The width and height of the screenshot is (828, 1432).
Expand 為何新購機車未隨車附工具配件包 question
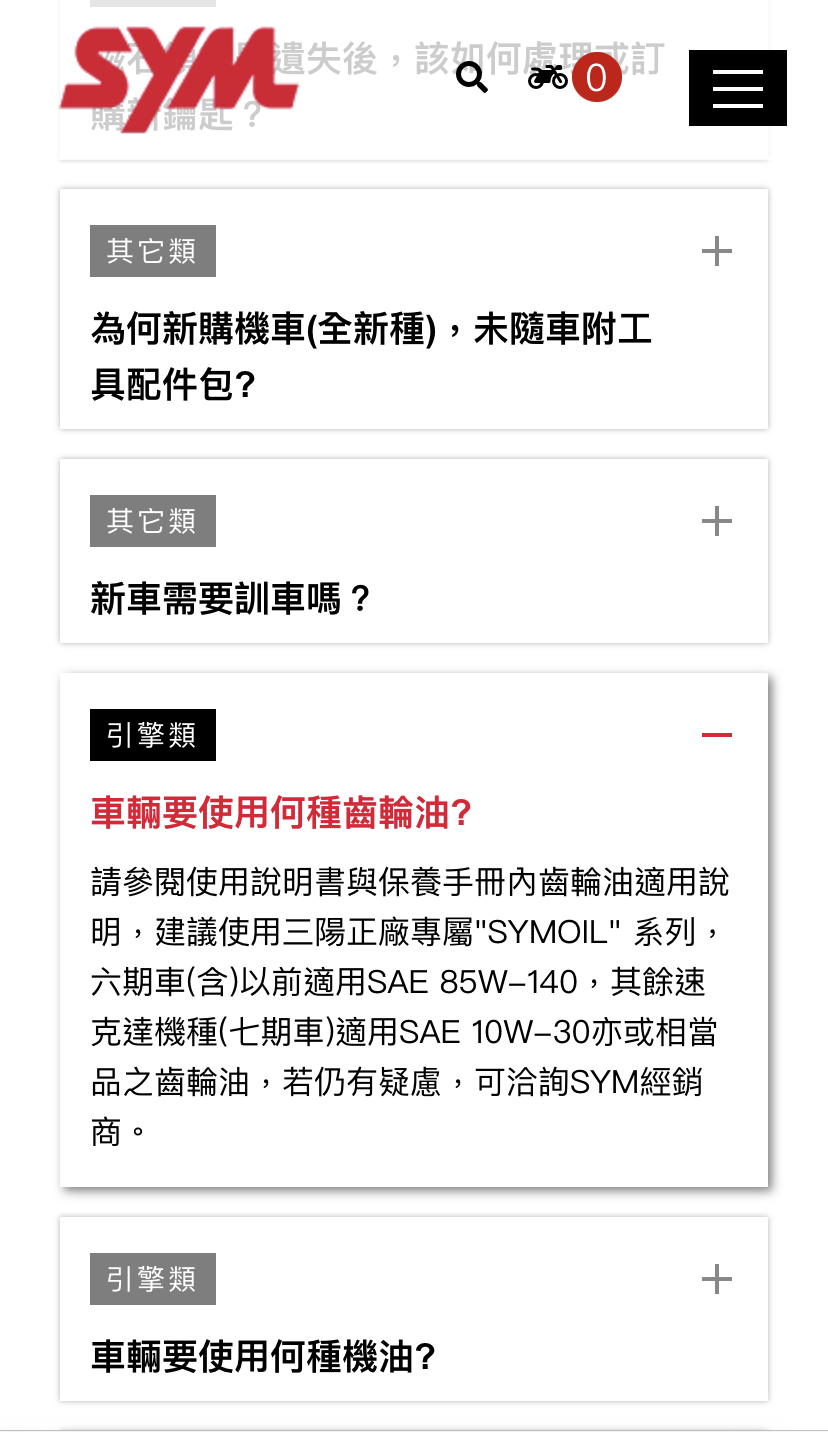716,251
